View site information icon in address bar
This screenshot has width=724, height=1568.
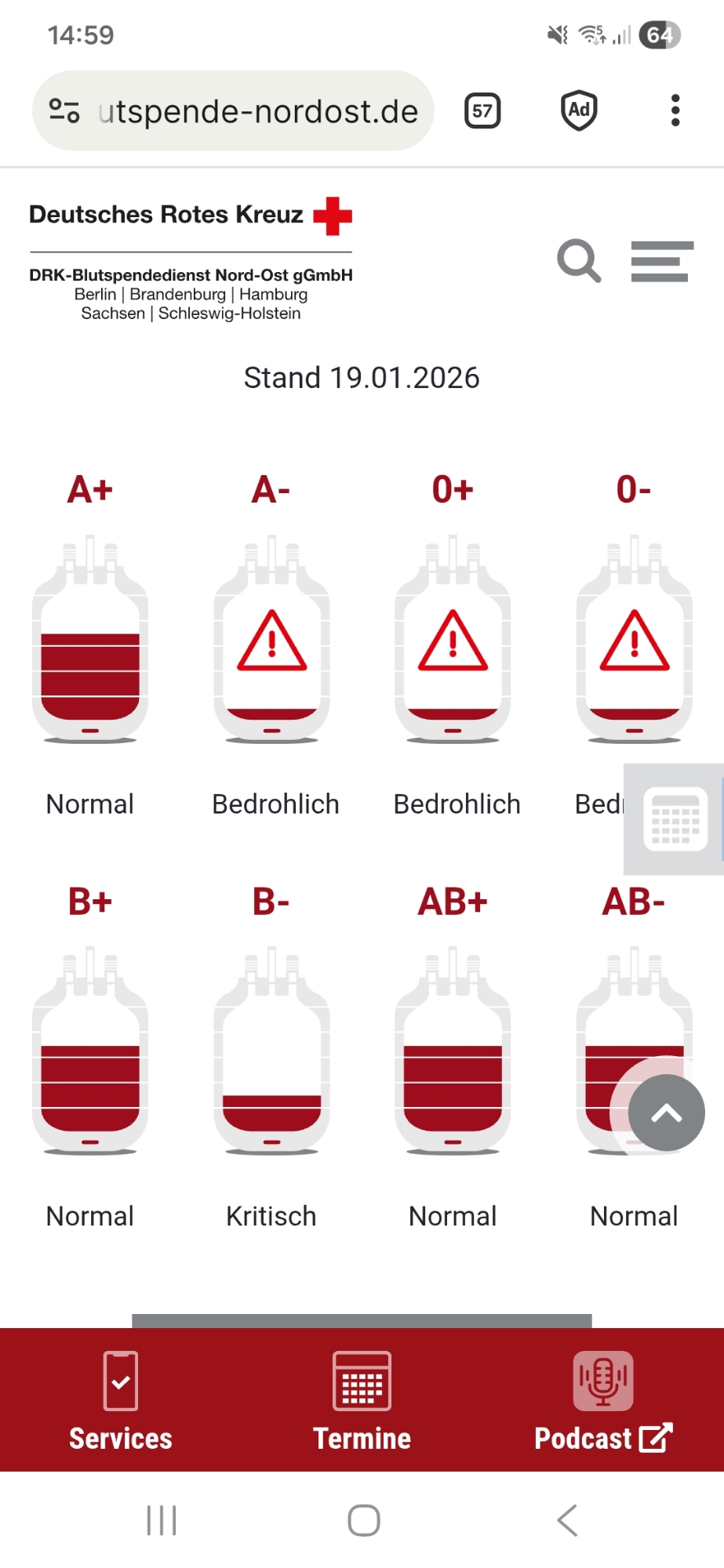pyautogui.click(x=64, y=111)
